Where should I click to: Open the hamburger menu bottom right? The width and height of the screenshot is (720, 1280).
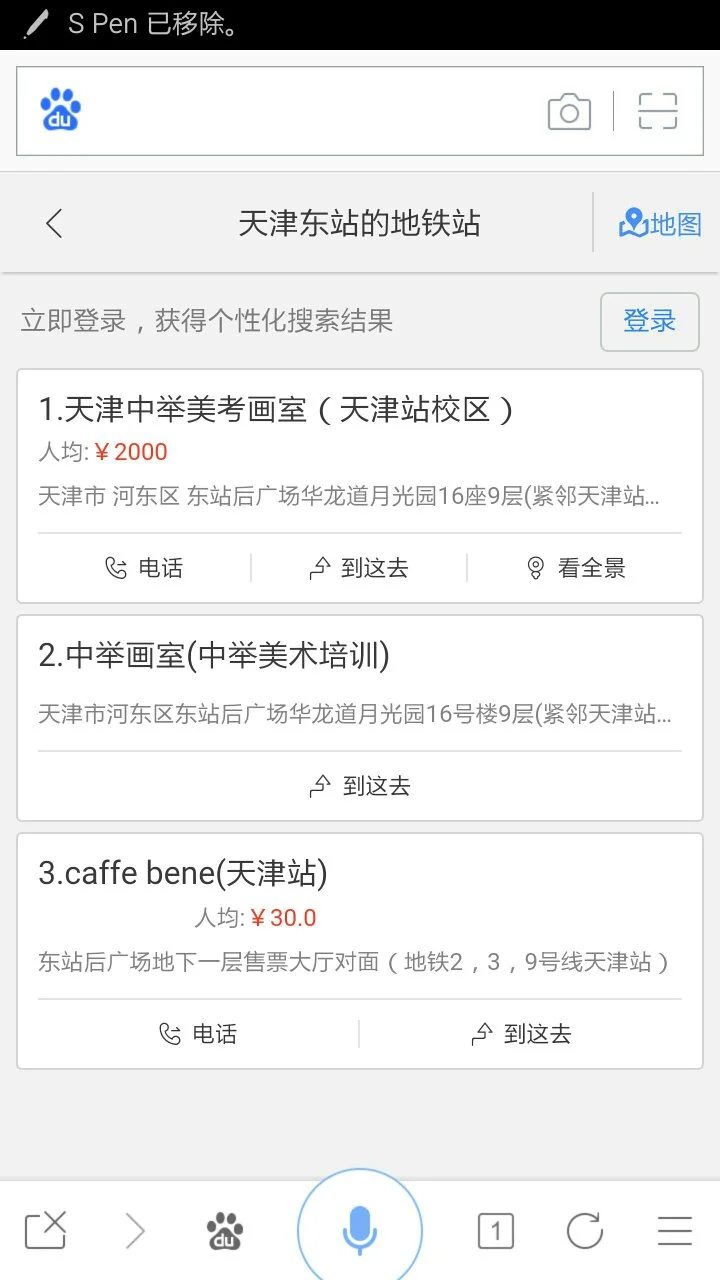673,1230
